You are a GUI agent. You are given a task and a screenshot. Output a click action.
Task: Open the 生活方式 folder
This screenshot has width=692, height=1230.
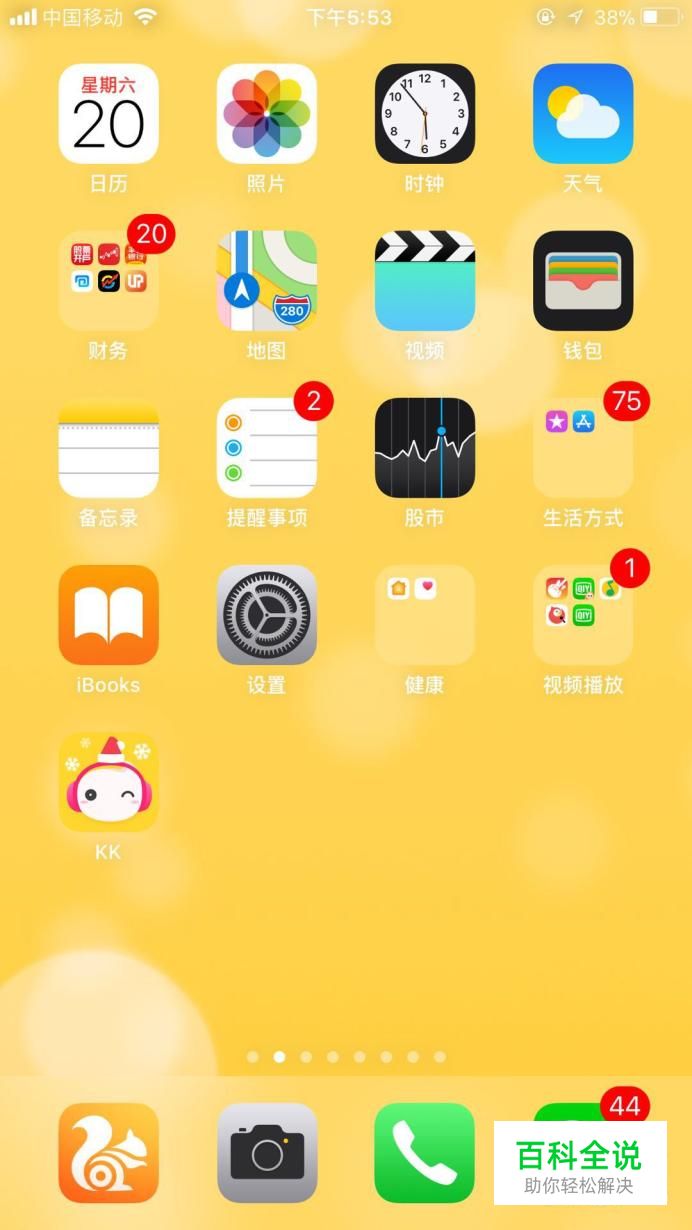[582, 448]
